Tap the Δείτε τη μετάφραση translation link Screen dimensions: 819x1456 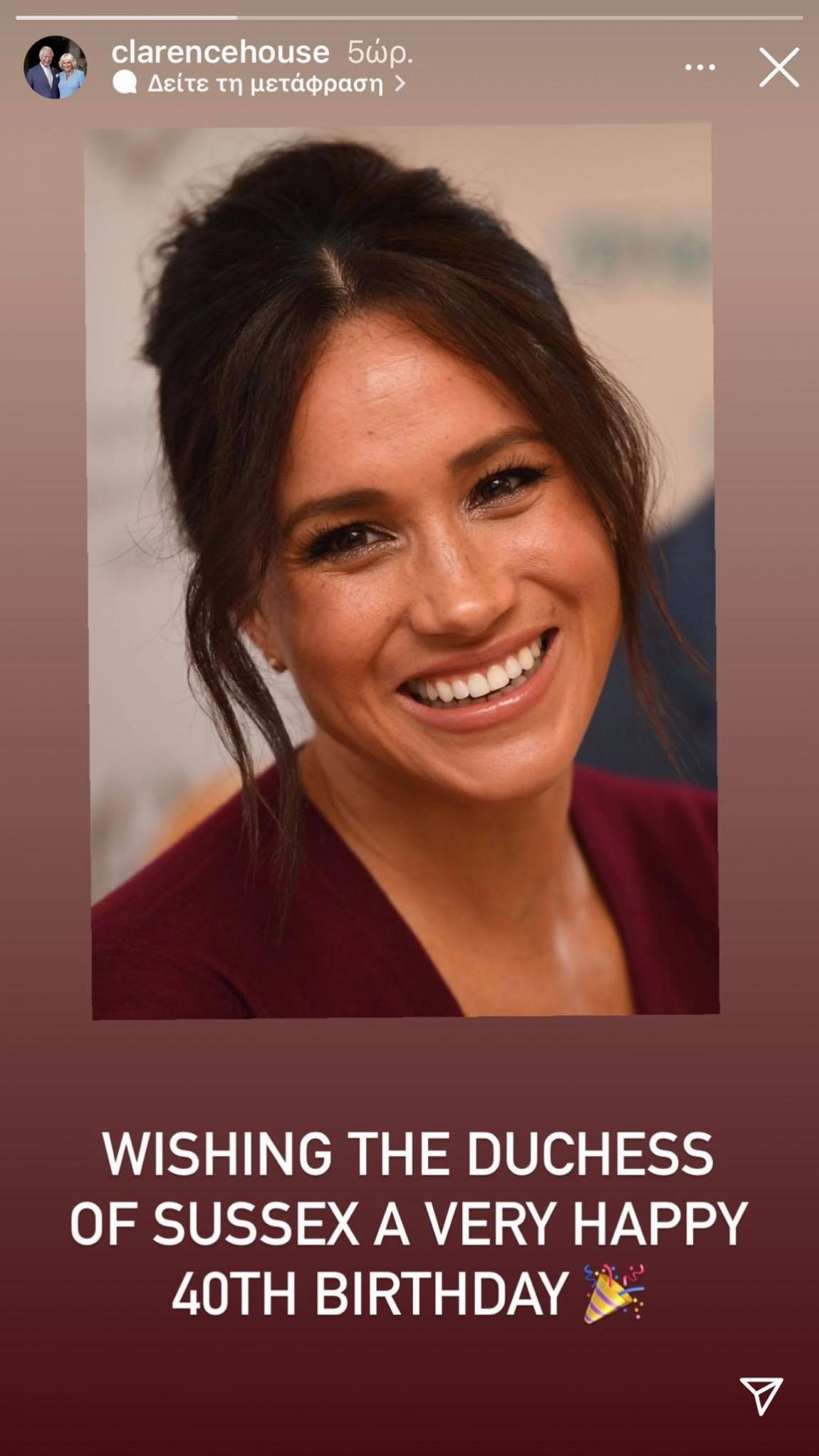264,84
